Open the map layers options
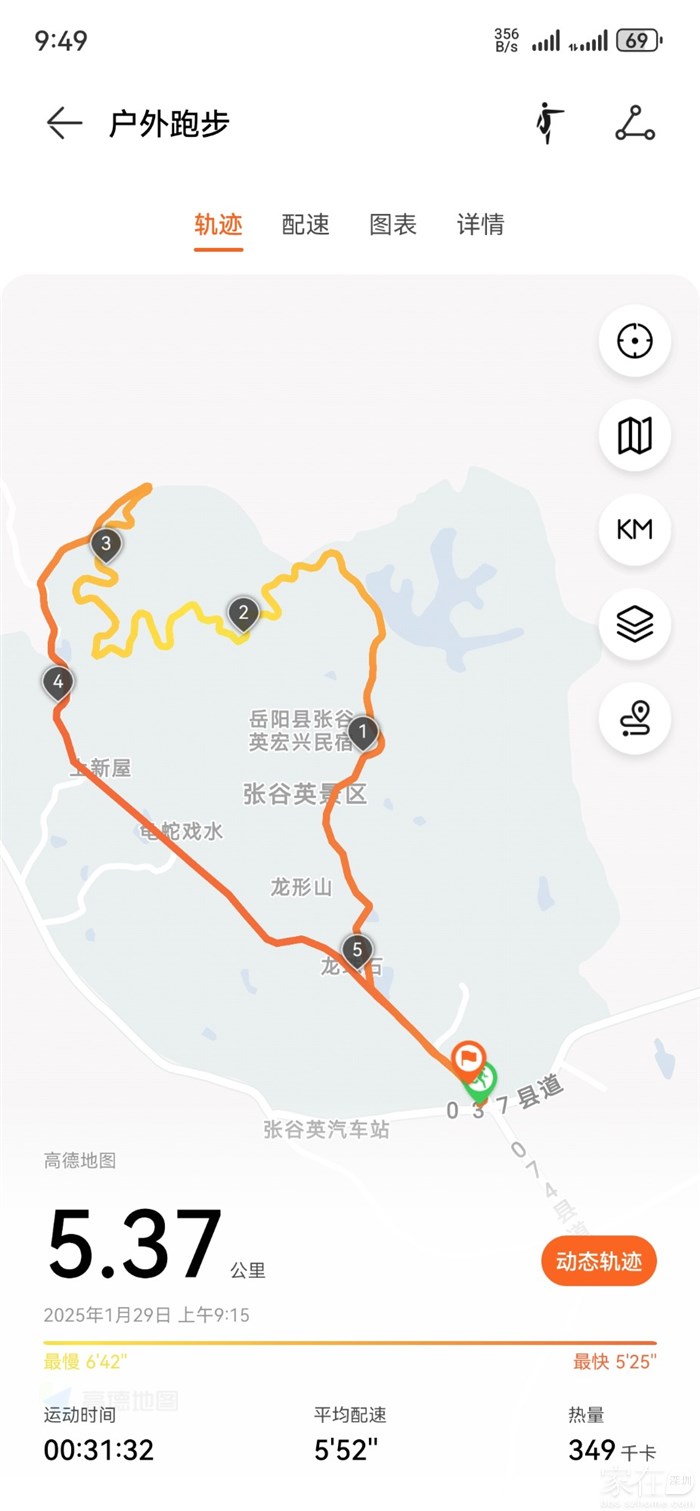The height and width of the screenshot is (1511, 700). click(x=634, y=624)
